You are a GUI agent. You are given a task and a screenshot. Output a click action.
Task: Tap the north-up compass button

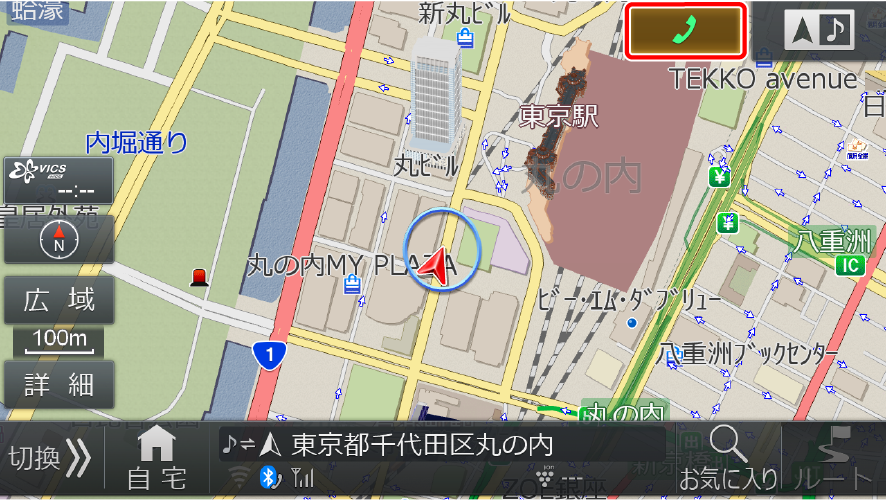point(58,240)
